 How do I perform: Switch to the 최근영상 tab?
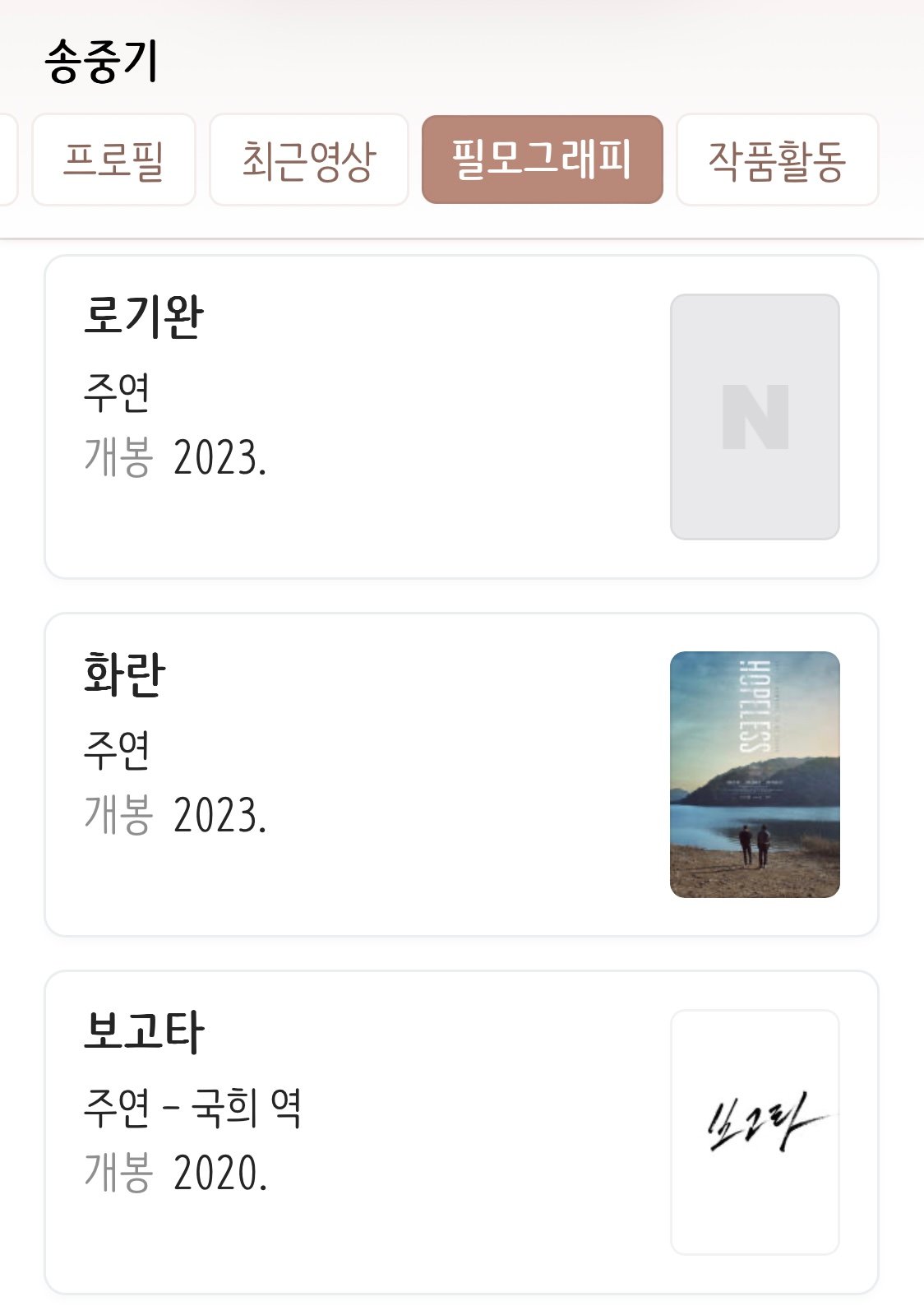pyautogui.click(x=308, y=161)
